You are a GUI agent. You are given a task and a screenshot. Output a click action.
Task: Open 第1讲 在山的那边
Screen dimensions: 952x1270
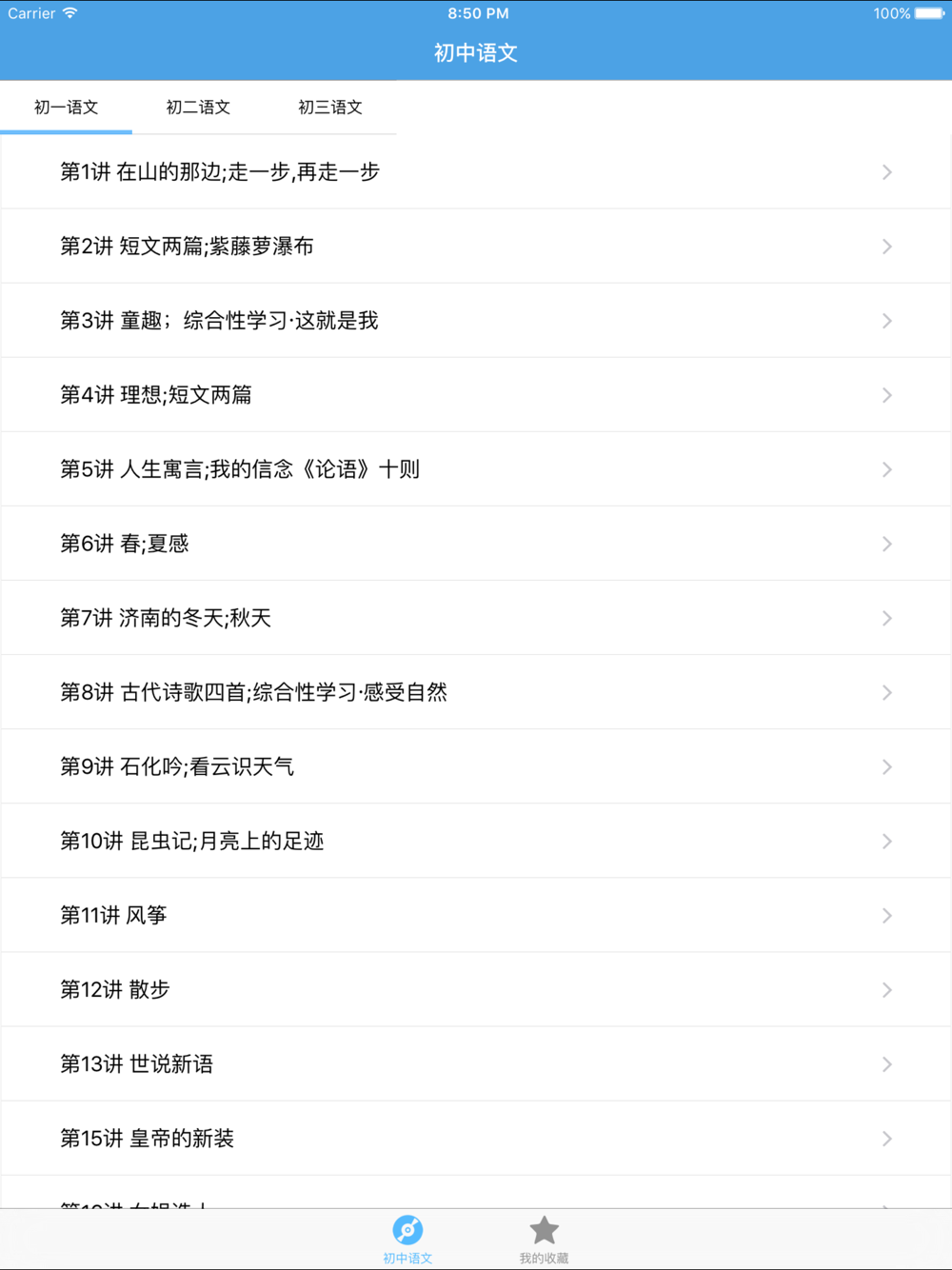(476, 172)
